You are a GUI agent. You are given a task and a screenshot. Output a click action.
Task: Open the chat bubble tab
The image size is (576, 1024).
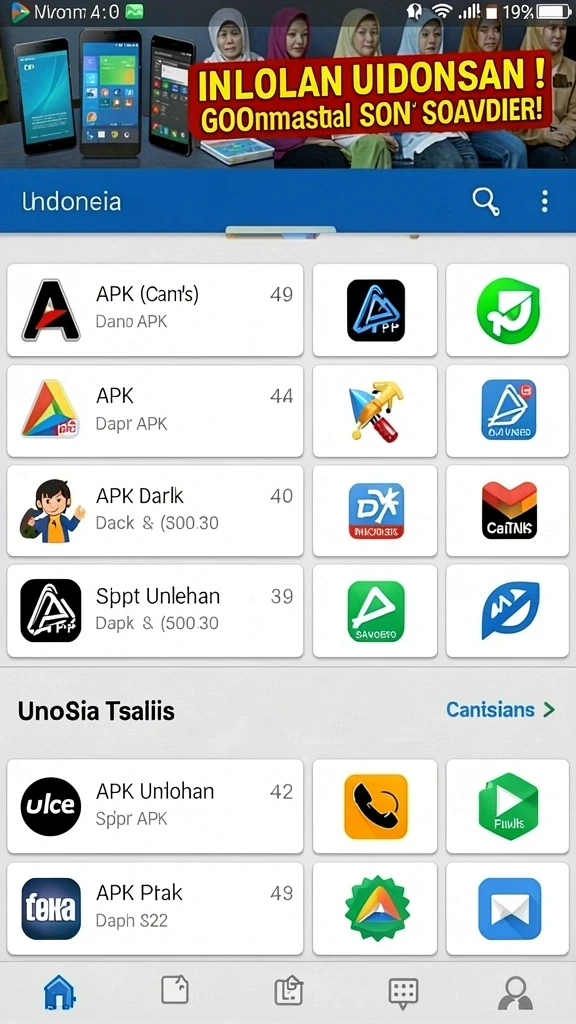(403, 993)
